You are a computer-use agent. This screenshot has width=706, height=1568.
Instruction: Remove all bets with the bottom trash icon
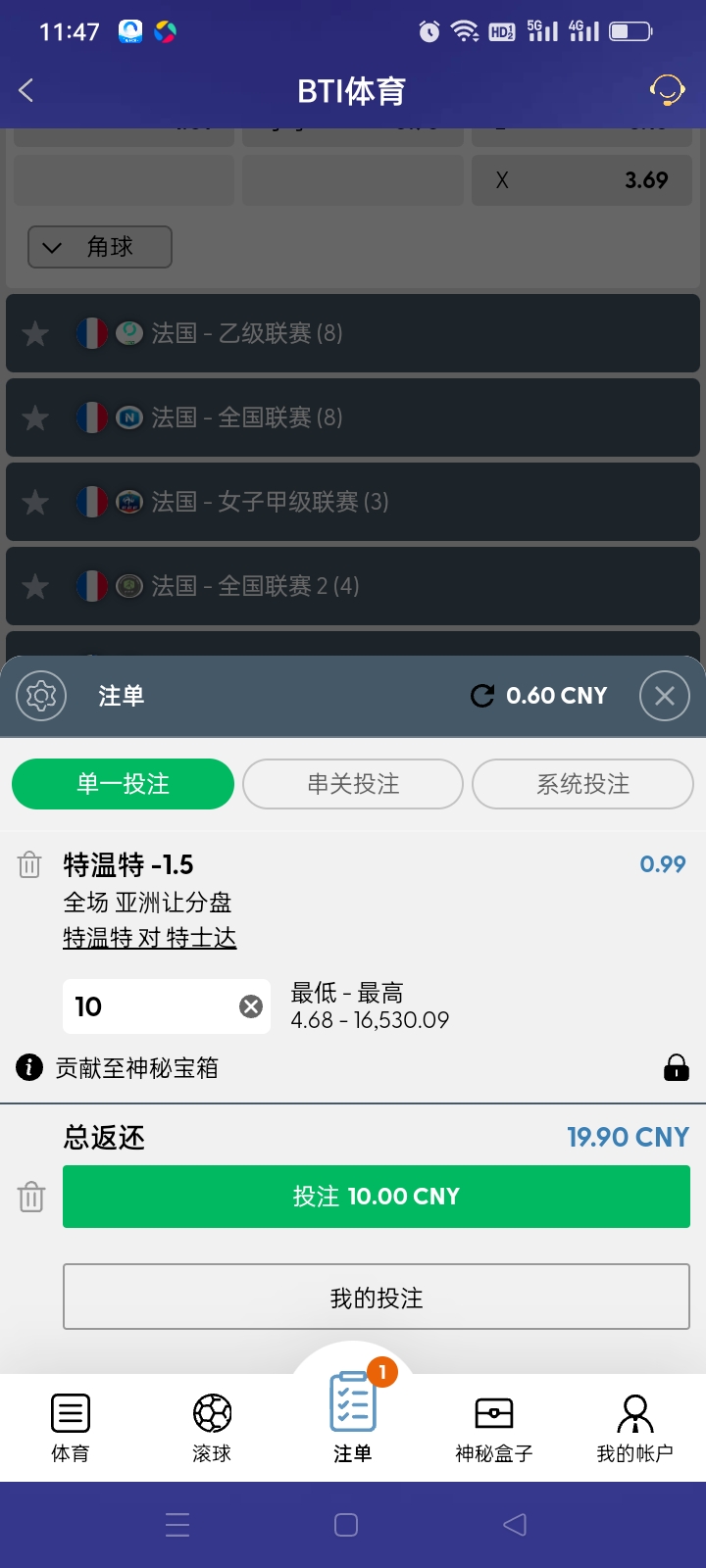(31, 1197)
